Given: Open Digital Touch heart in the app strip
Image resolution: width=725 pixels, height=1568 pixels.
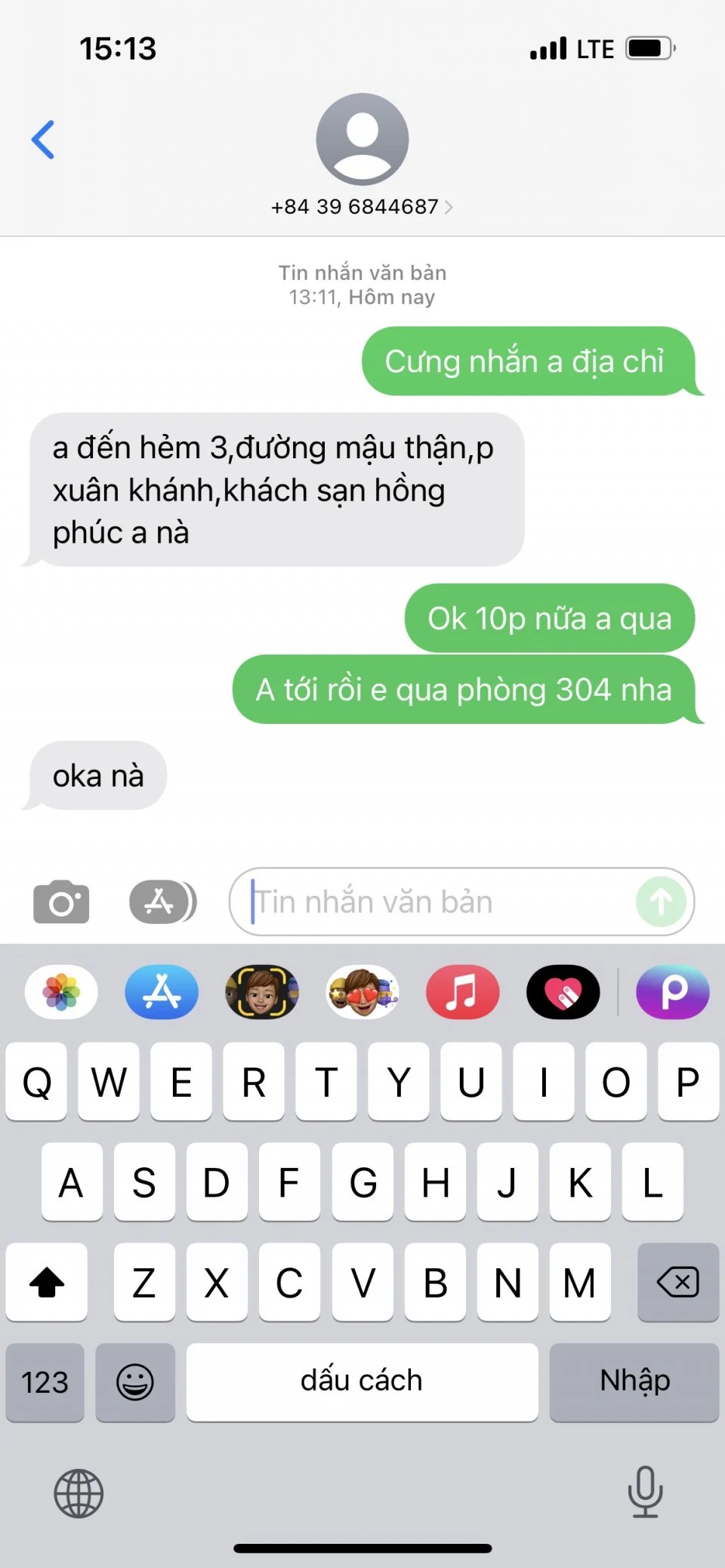Looking at the screenshot, I should [563, 992].
